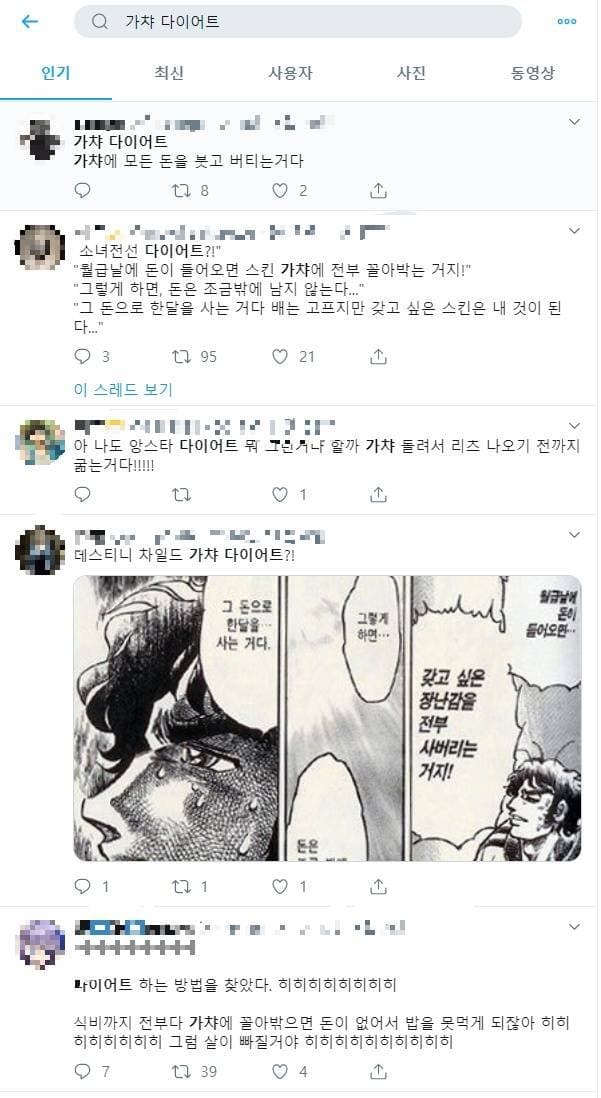Open the manga image in 데스티니 차일드 tweet
601x1098 pixels.
click(x=327, y=718)
